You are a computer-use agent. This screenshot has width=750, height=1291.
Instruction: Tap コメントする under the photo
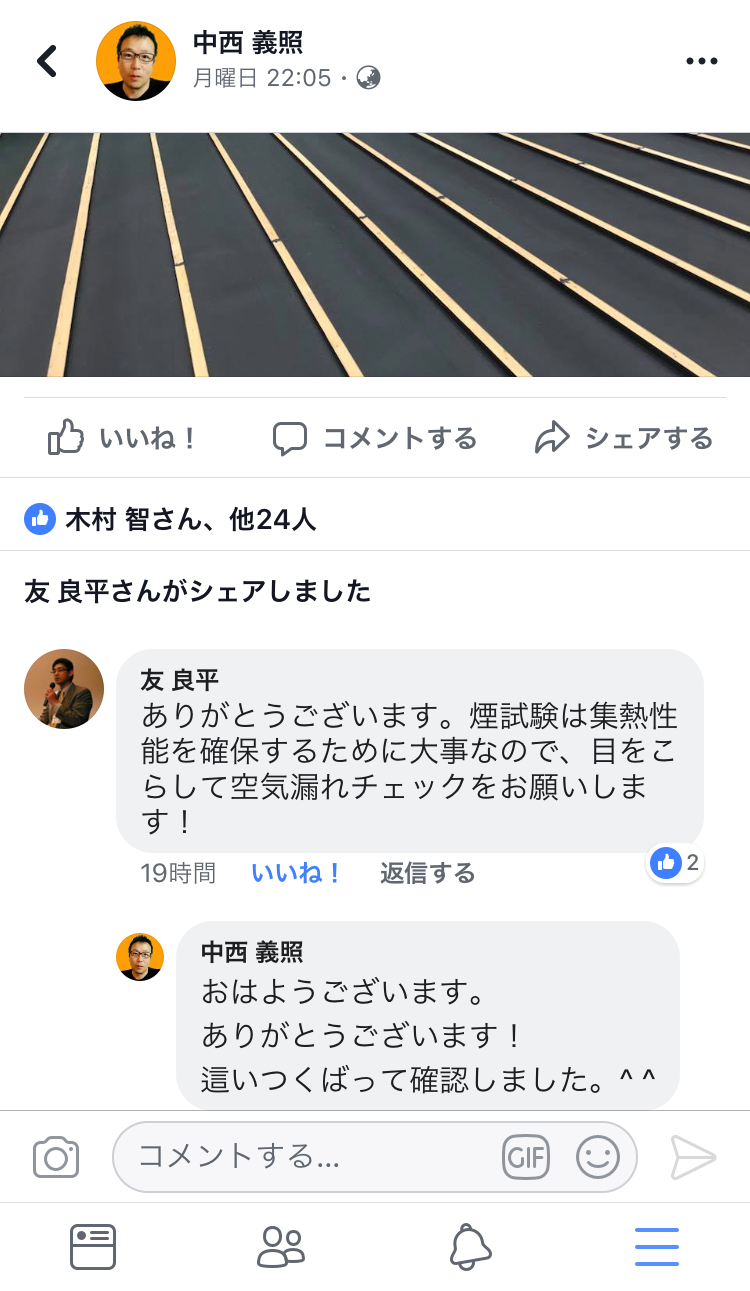pos(375,438)
